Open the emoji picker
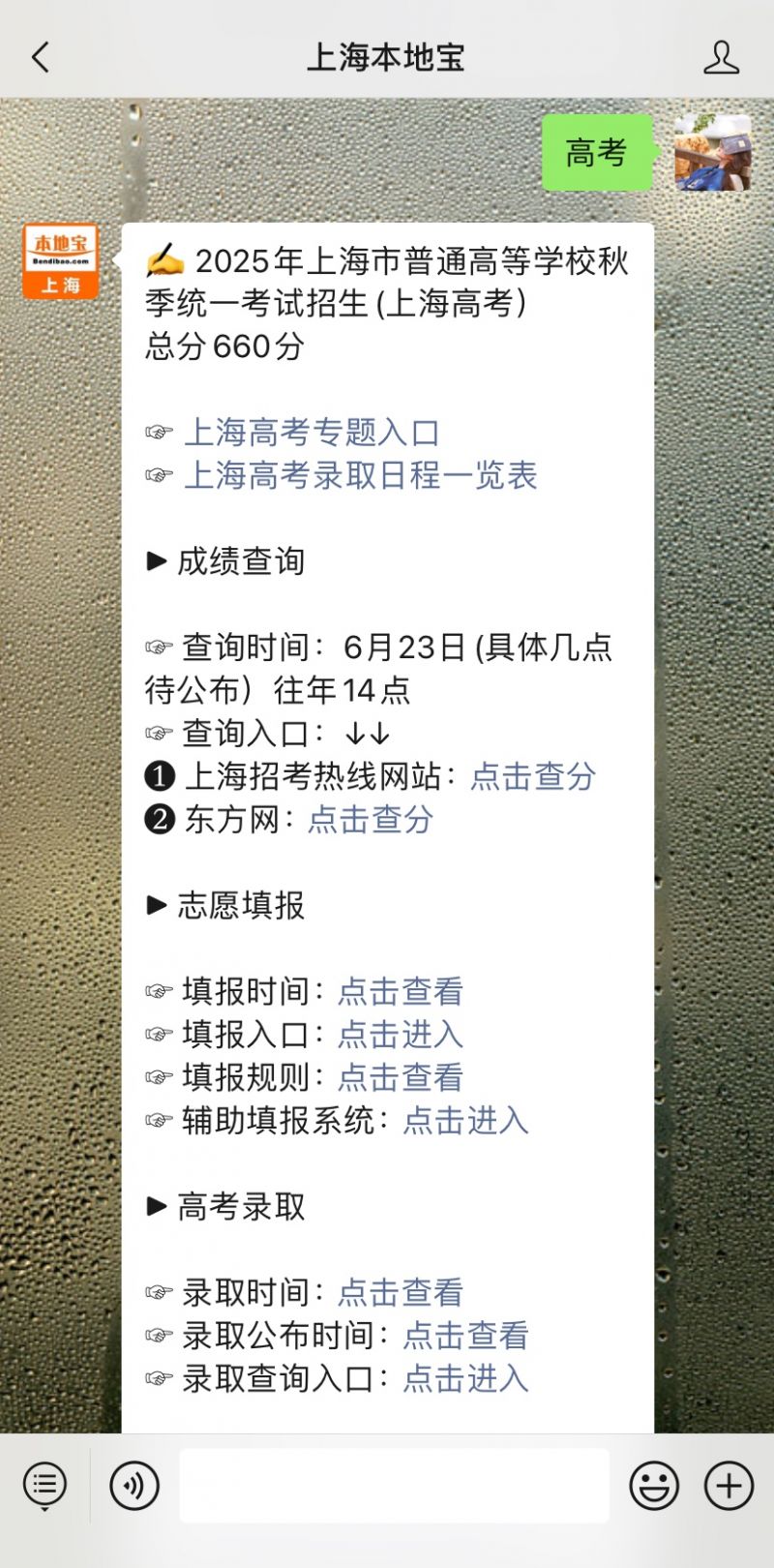The width and height of the screenshot is (774, 1568). coord(654,1486)
